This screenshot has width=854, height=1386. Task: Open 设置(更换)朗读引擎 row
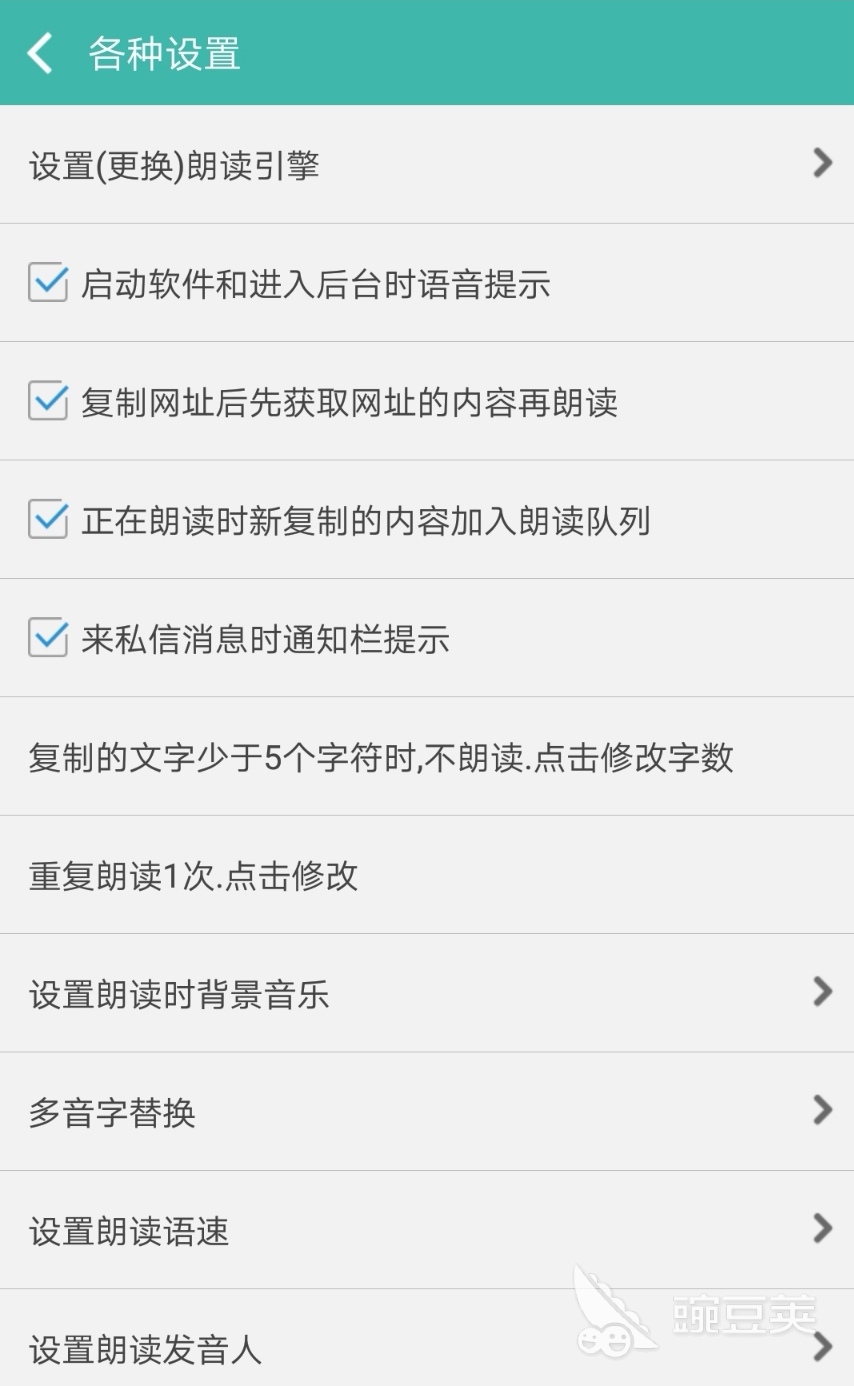click(427, 164)
